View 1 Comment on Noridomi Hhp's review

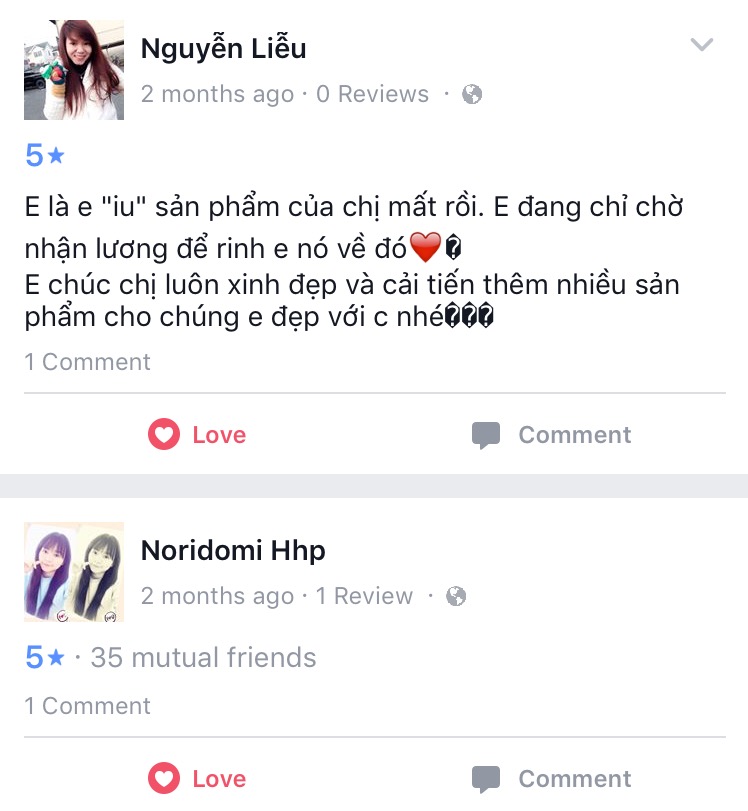click(x=88, y=706)
